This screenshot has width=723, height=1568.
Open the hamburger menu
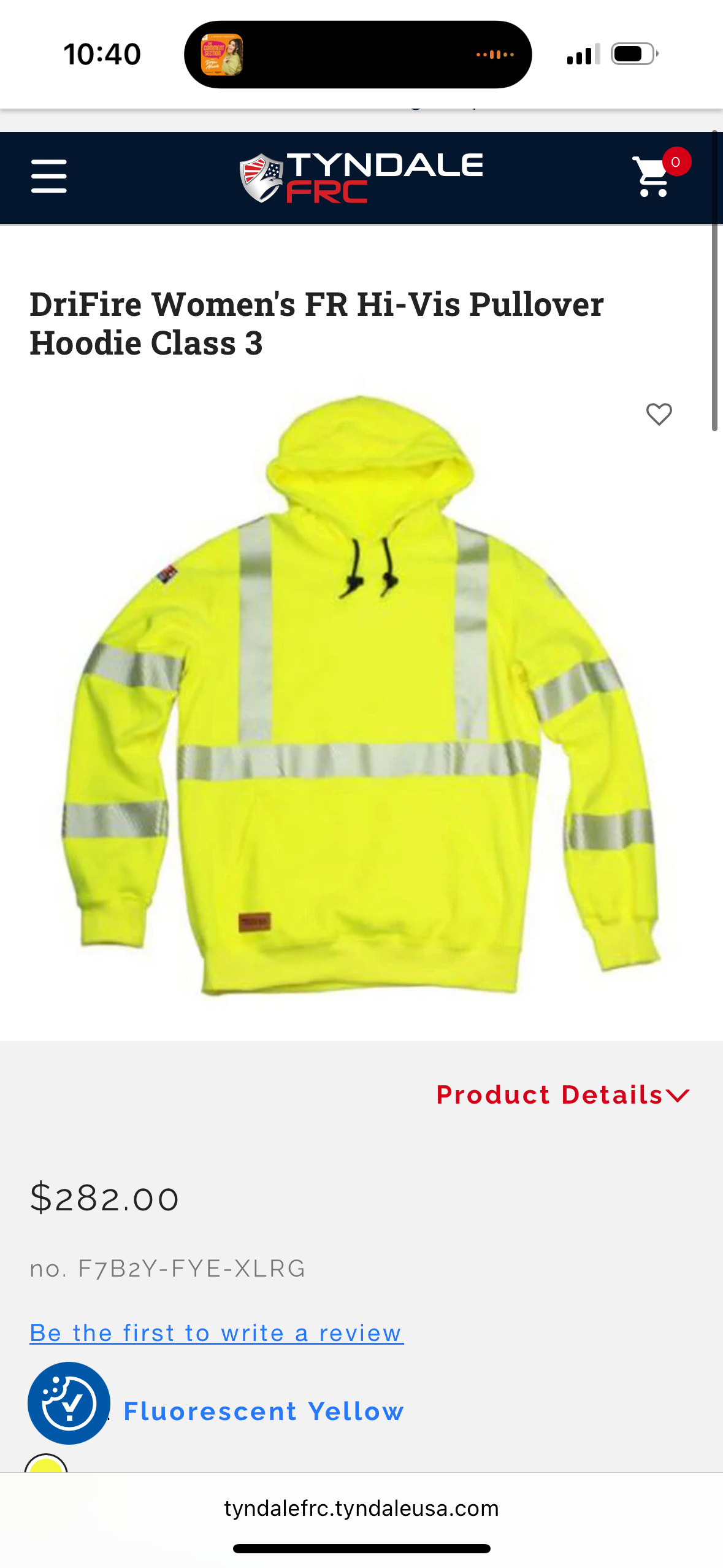(49, 177)
